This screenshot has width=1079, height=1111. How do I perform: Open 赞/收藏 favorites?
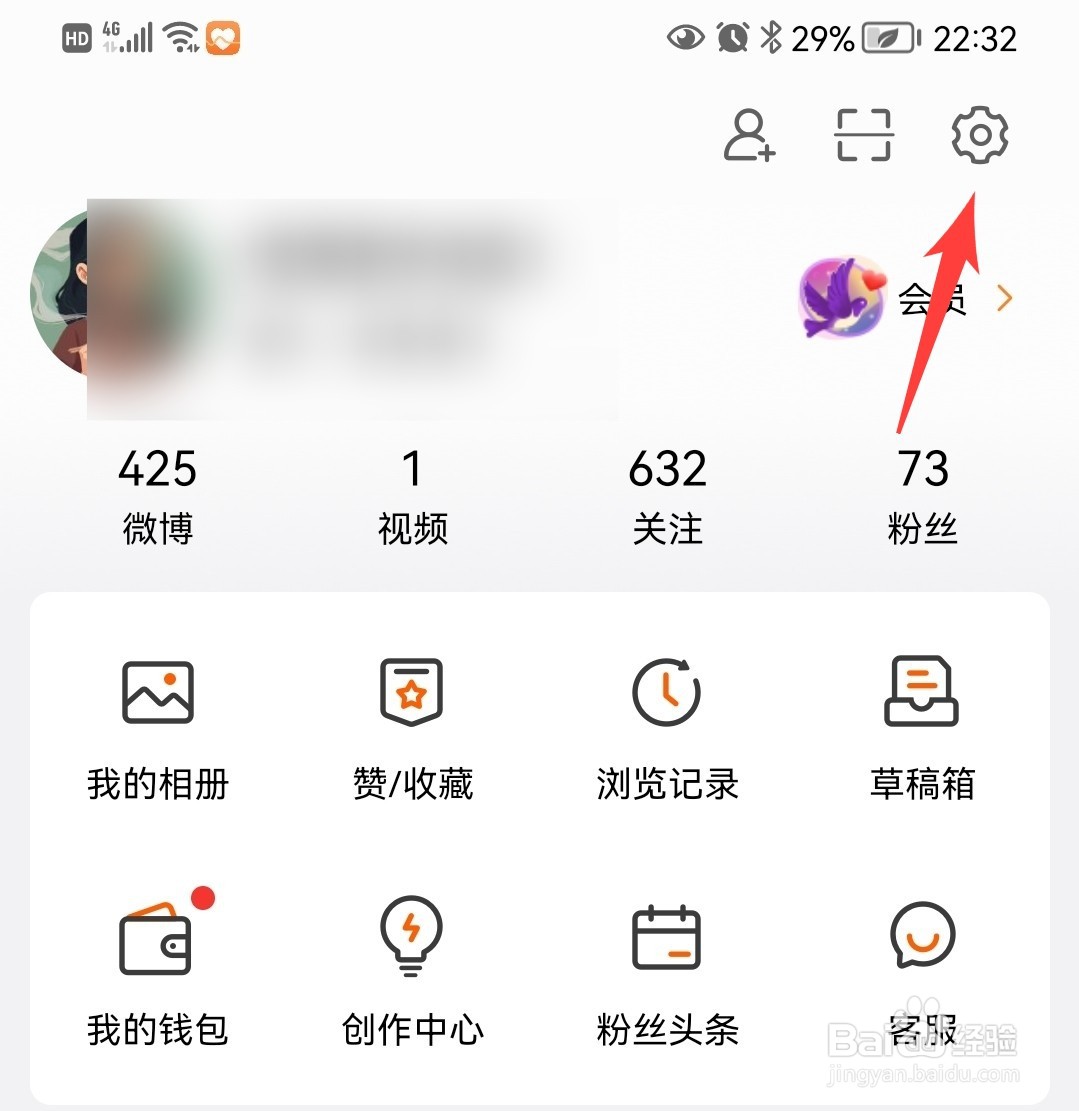click(412, 720)
